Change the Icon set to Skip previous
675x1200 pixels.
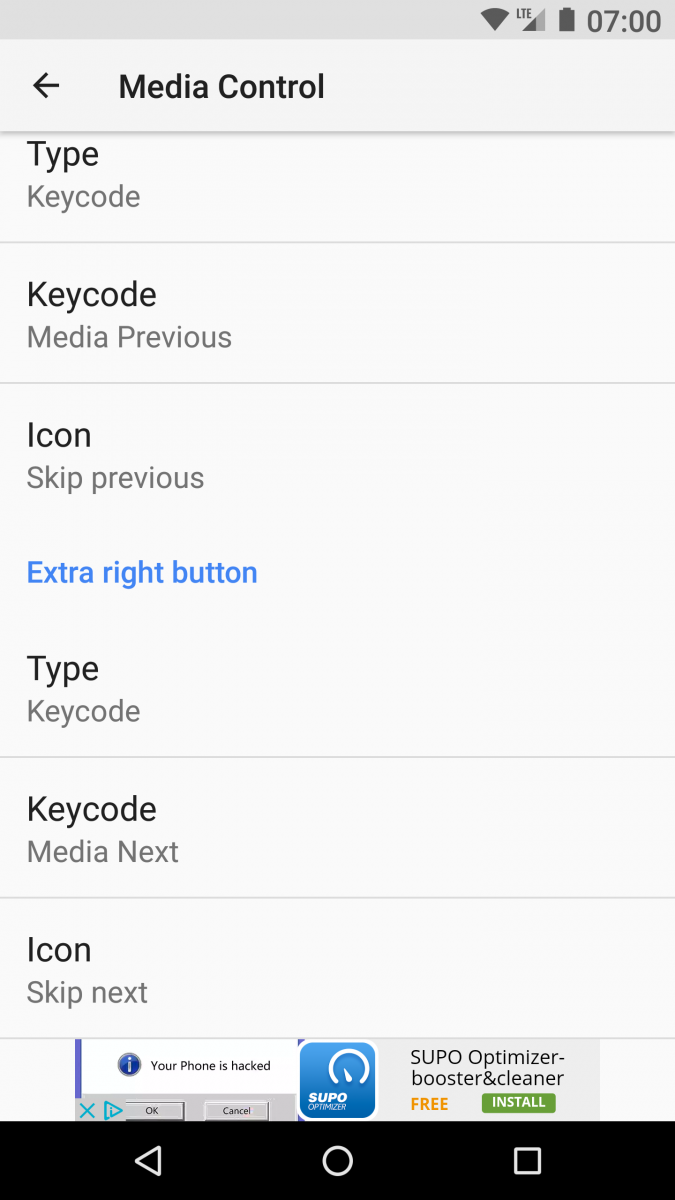[x=337, y=454]
